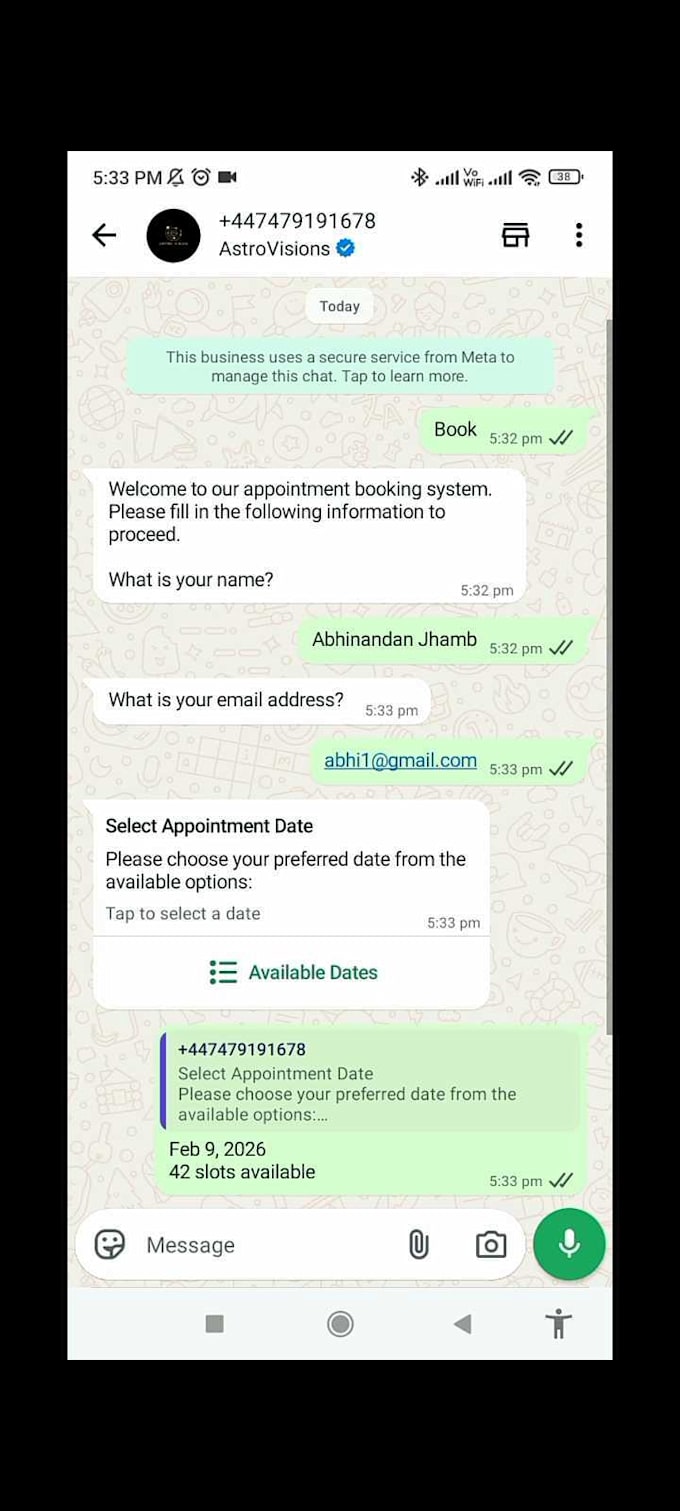Open the abhi1@gmail.com email link
The width and height of the screenshot is (680, 1511).
[400, 760]
